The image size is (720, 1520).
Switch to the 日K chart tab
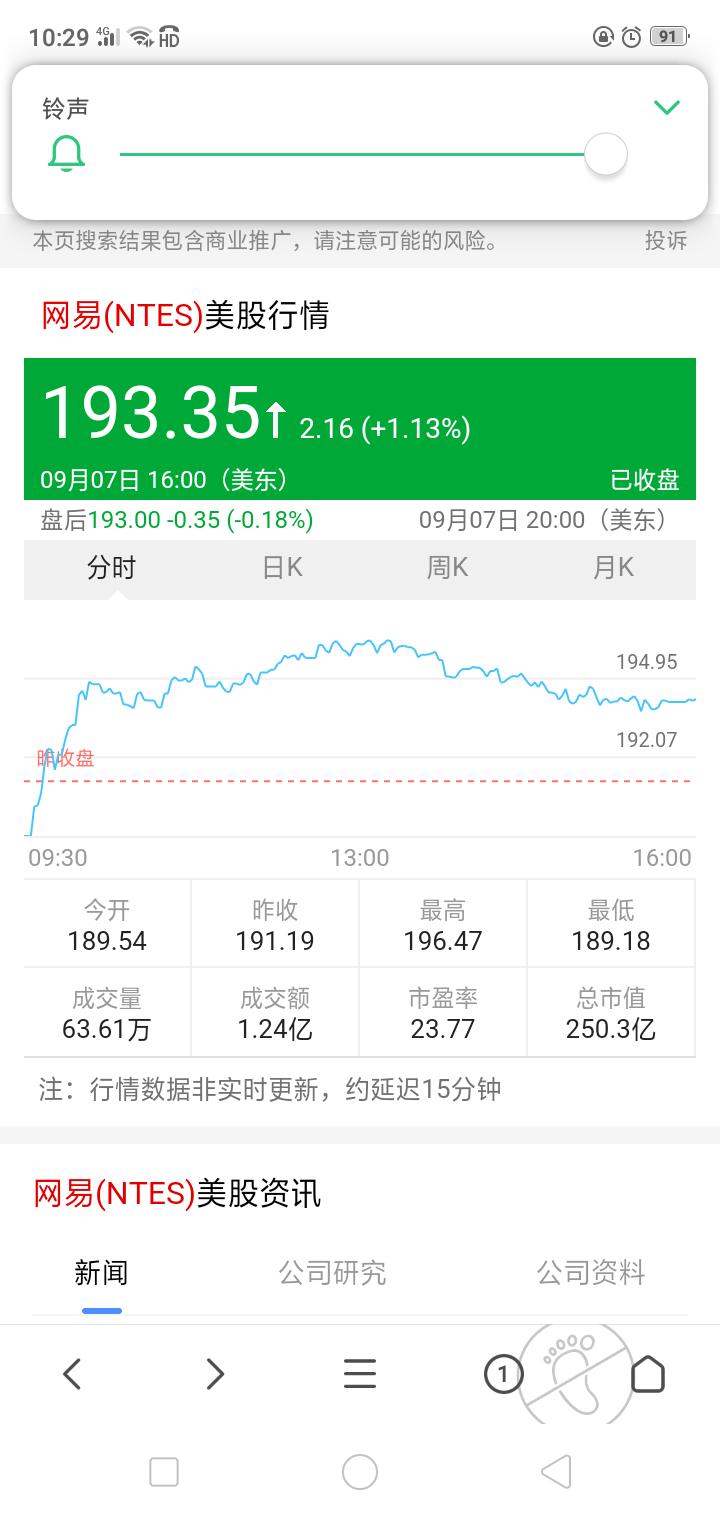coord(282,568)
